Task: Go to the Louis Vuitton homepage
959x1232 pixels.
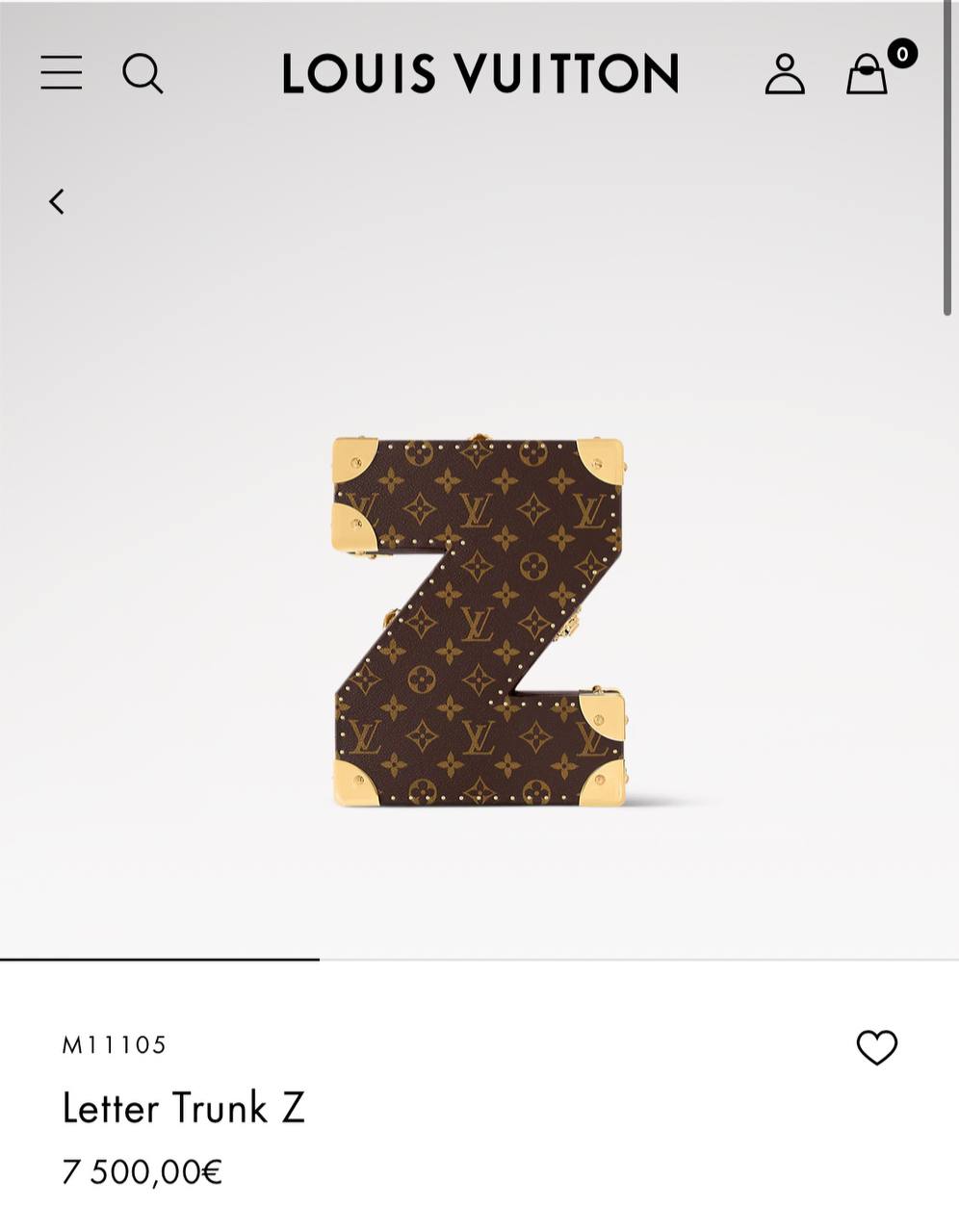Action: (479, 74)
